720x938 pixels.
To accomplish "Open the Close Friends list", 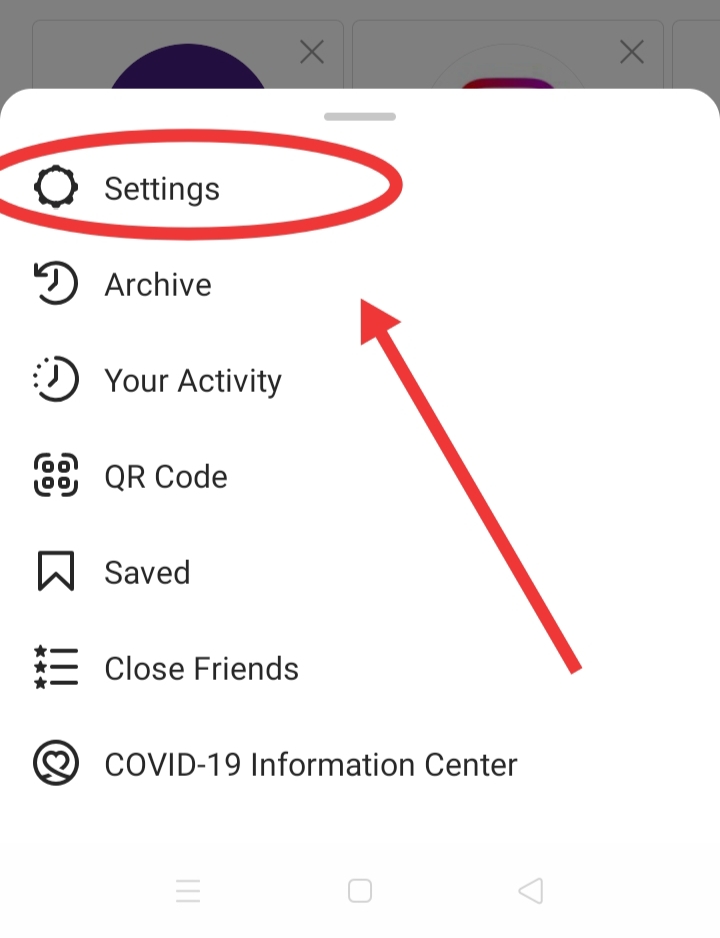I will (x=201, y=669).
